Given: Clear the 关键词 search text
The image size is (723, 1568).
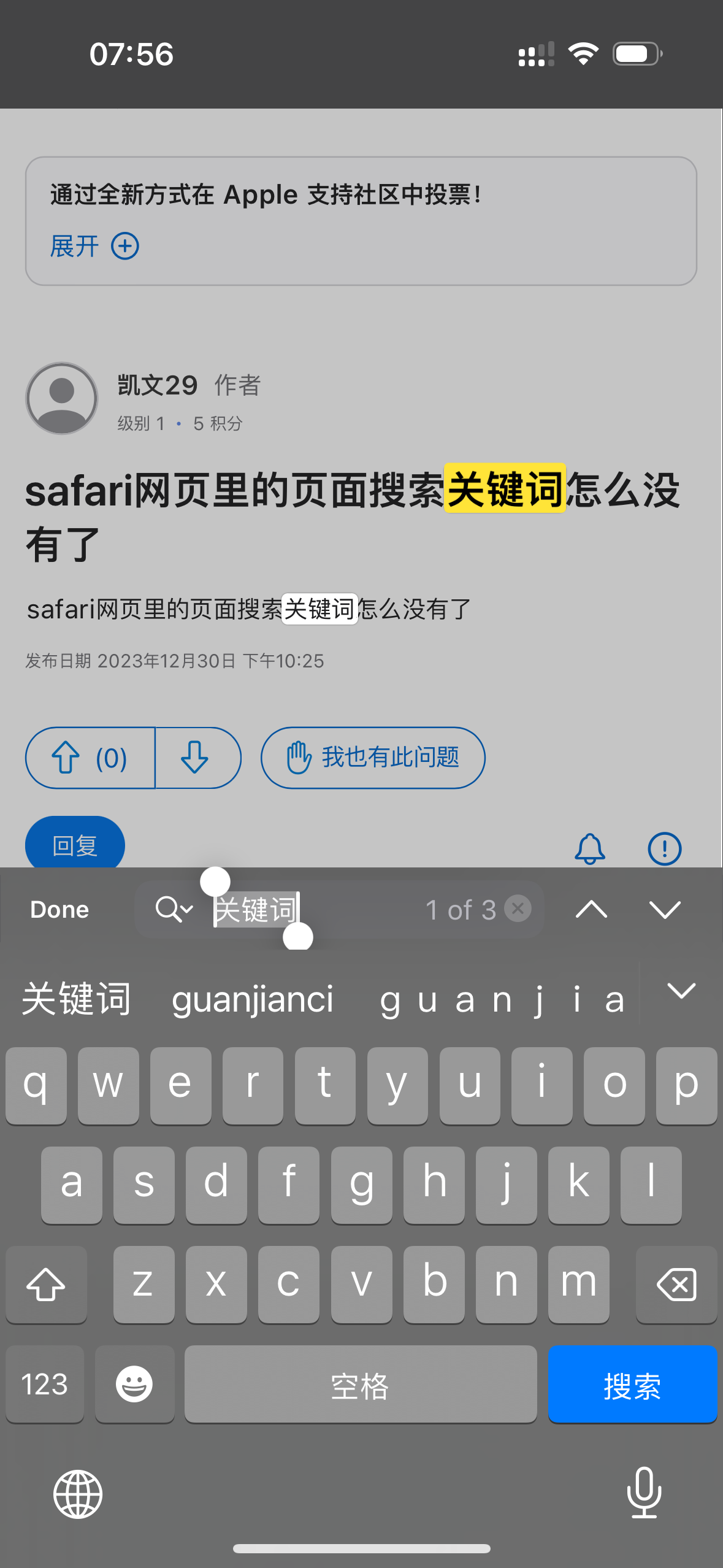Looking at the screenshot, I should point(518,909).
